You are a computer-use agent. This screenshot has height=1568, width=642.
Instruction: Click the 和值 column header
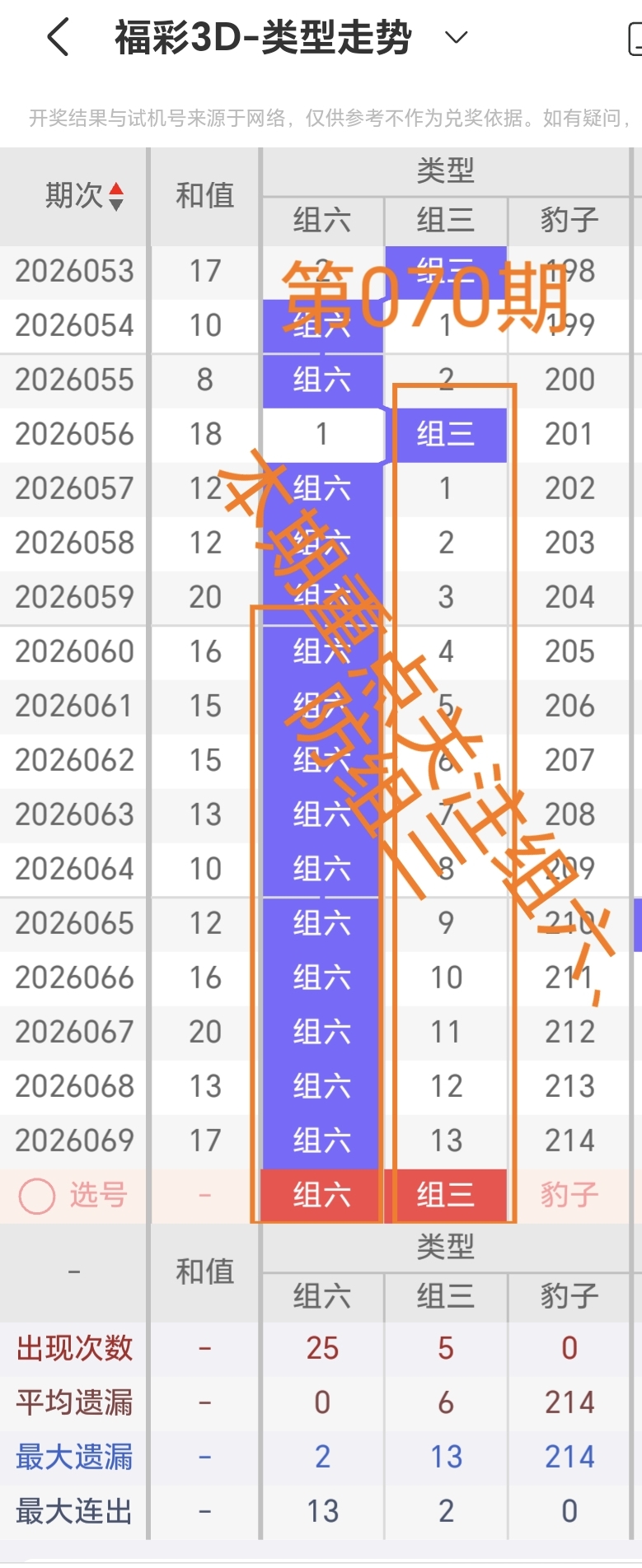point(204,196)
